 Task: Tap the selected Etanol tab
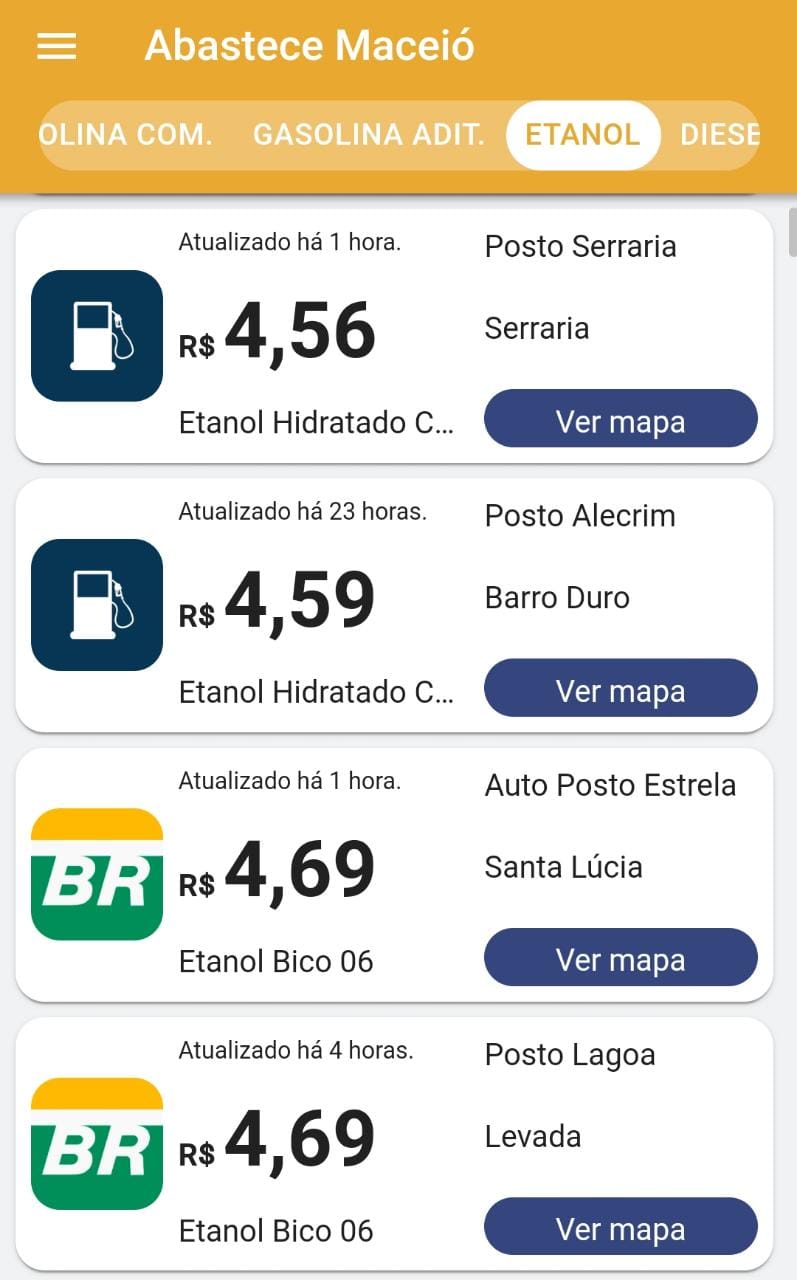pos(583,135)
